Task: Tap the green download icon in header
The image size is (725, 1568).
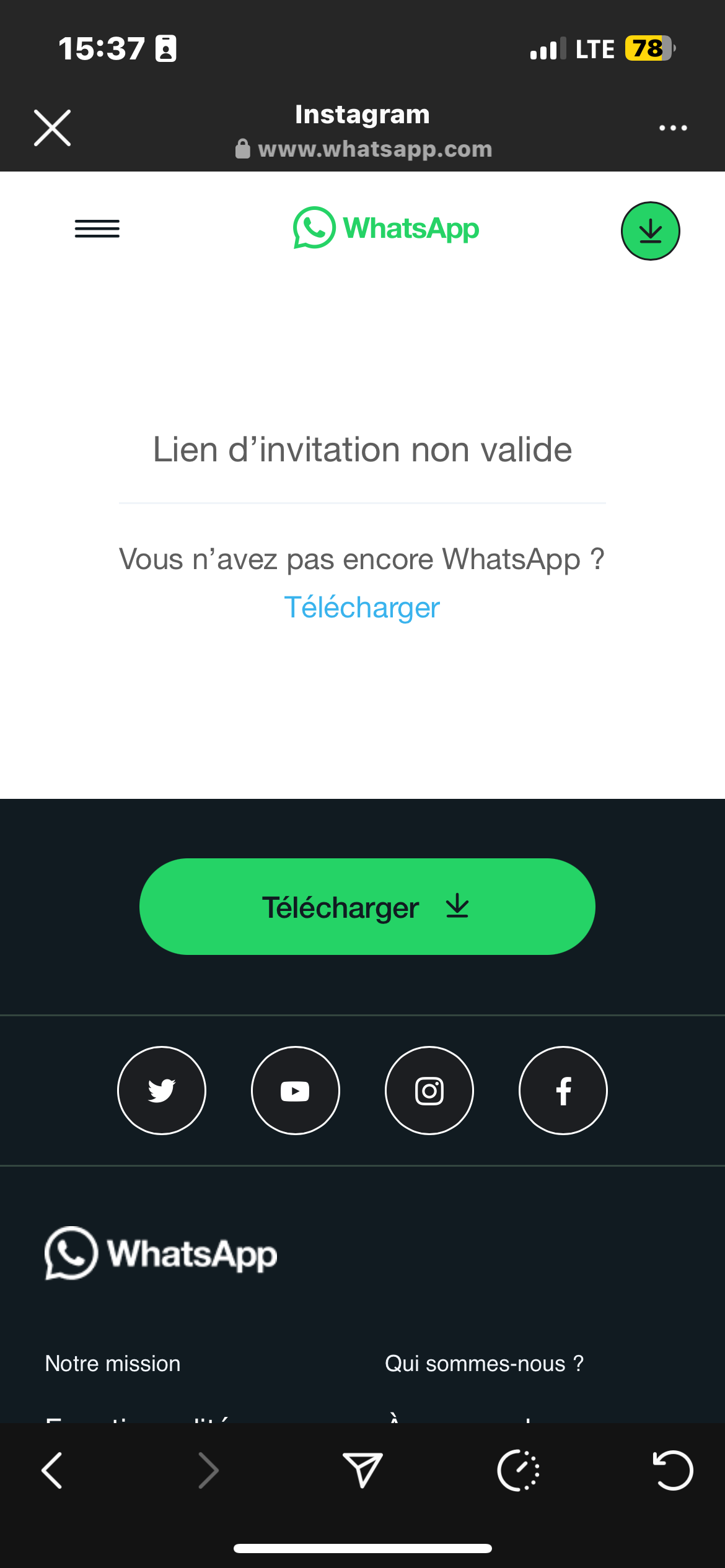Action: pos(650,231)
